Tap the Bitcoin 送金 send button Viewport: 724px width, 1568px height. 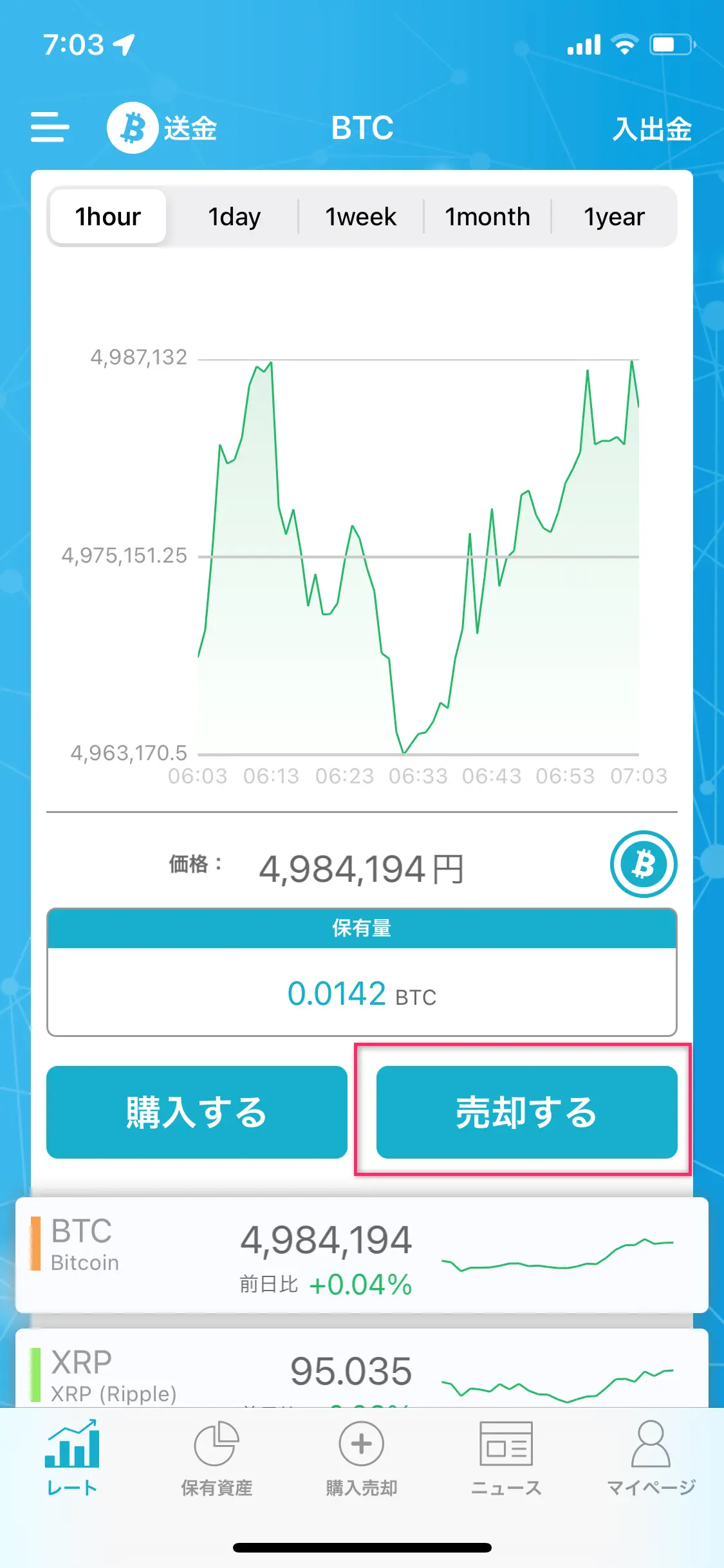coord(162,127)
